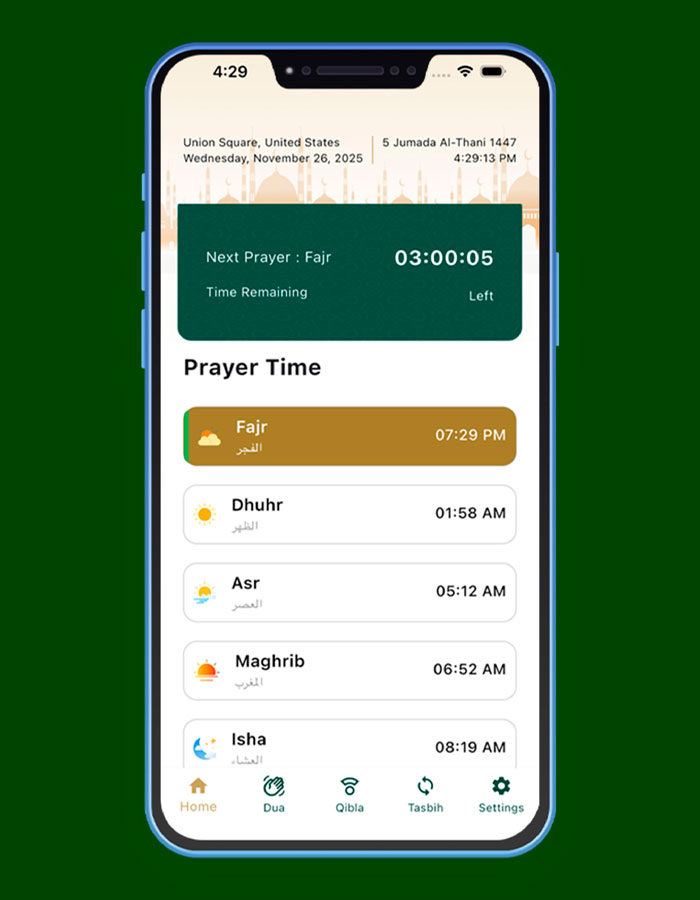Select the Asr prayer row
Screen dimensions: 700x900
(x=350, y=592)
